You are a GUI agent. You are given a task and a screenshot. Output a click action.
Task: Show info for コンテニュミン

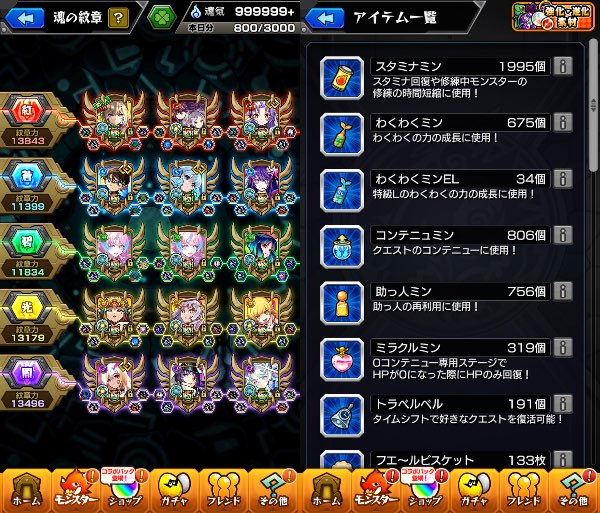point(565,237)
